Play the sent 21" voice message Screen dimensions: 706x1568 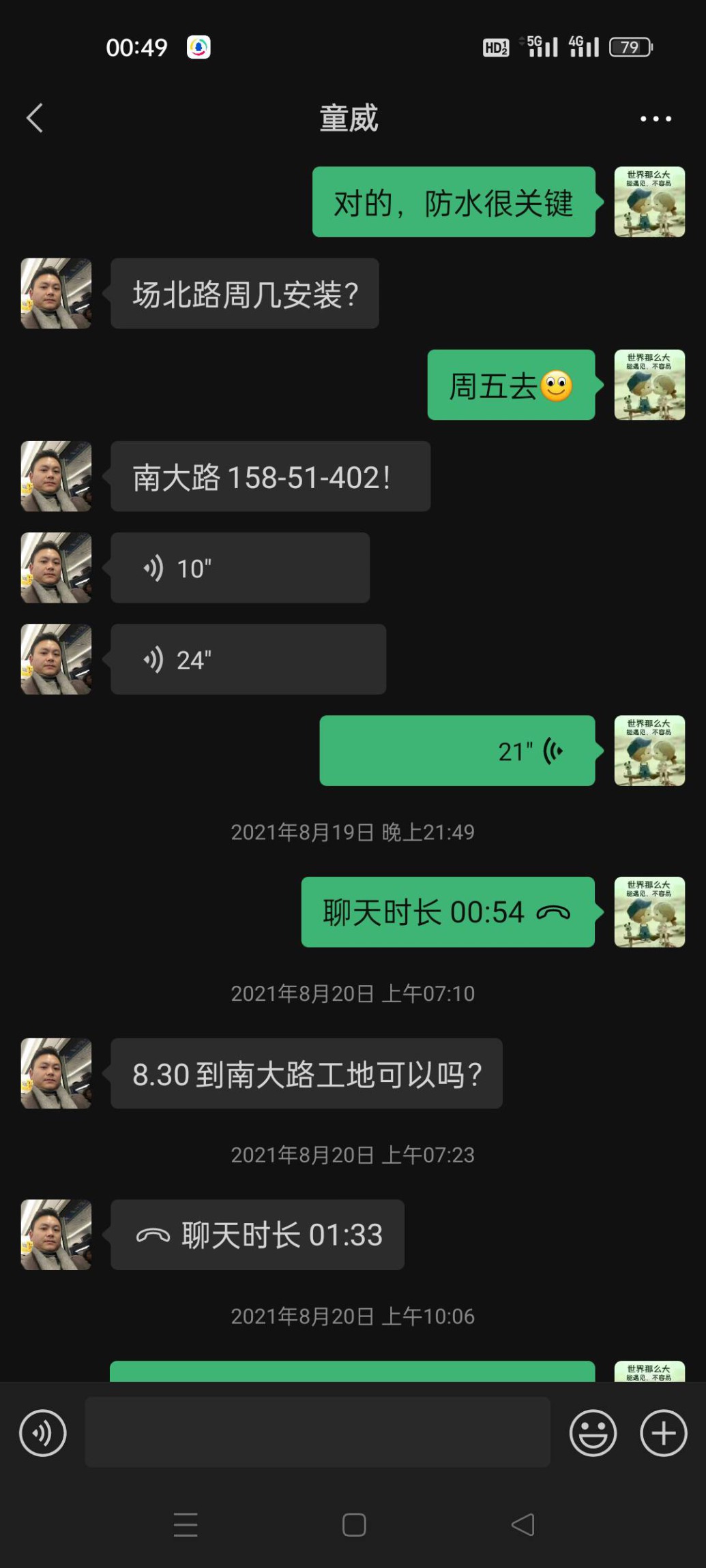[457, 751]
